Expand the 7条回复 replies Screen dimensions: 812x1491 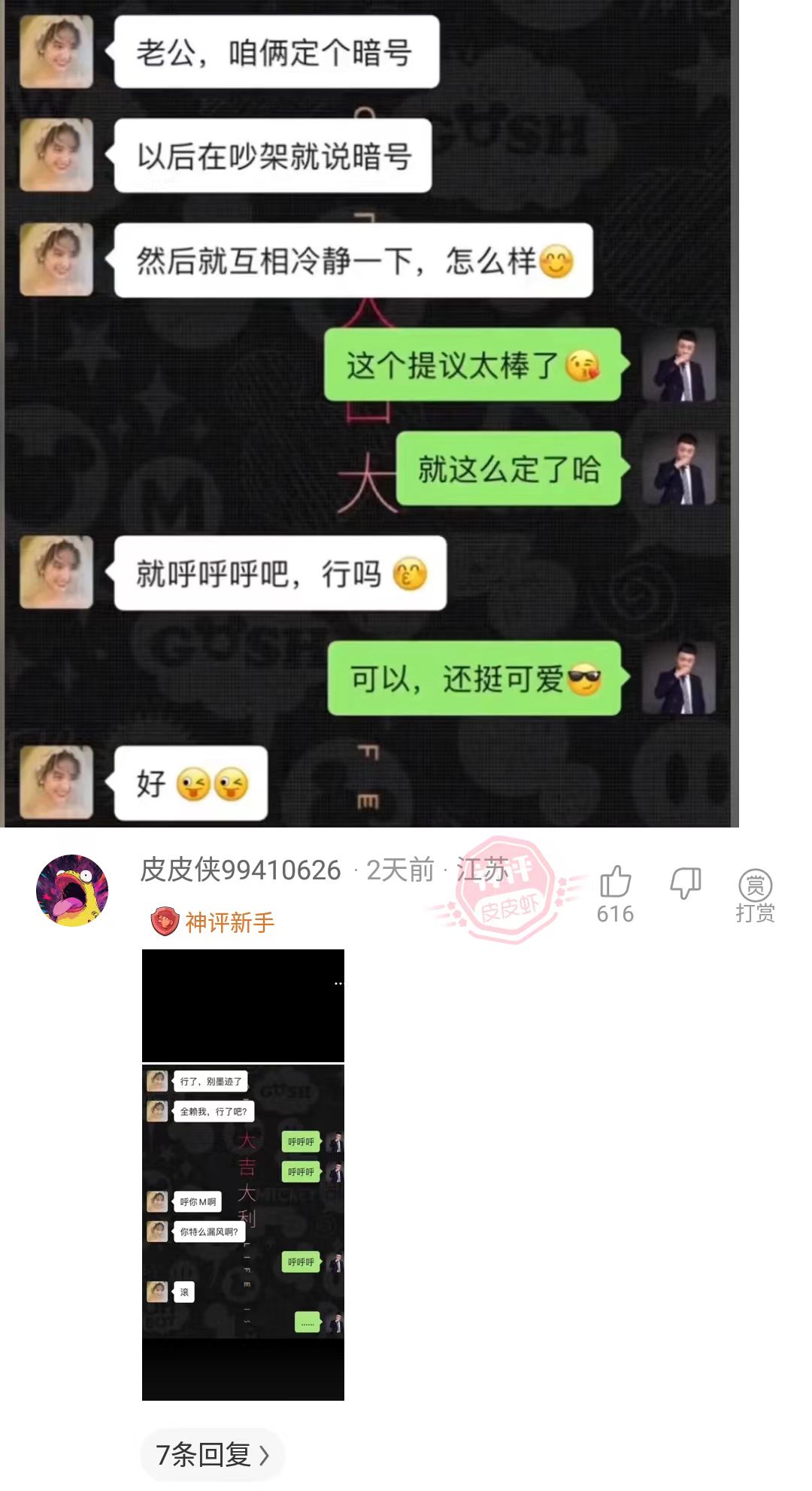212,1454
